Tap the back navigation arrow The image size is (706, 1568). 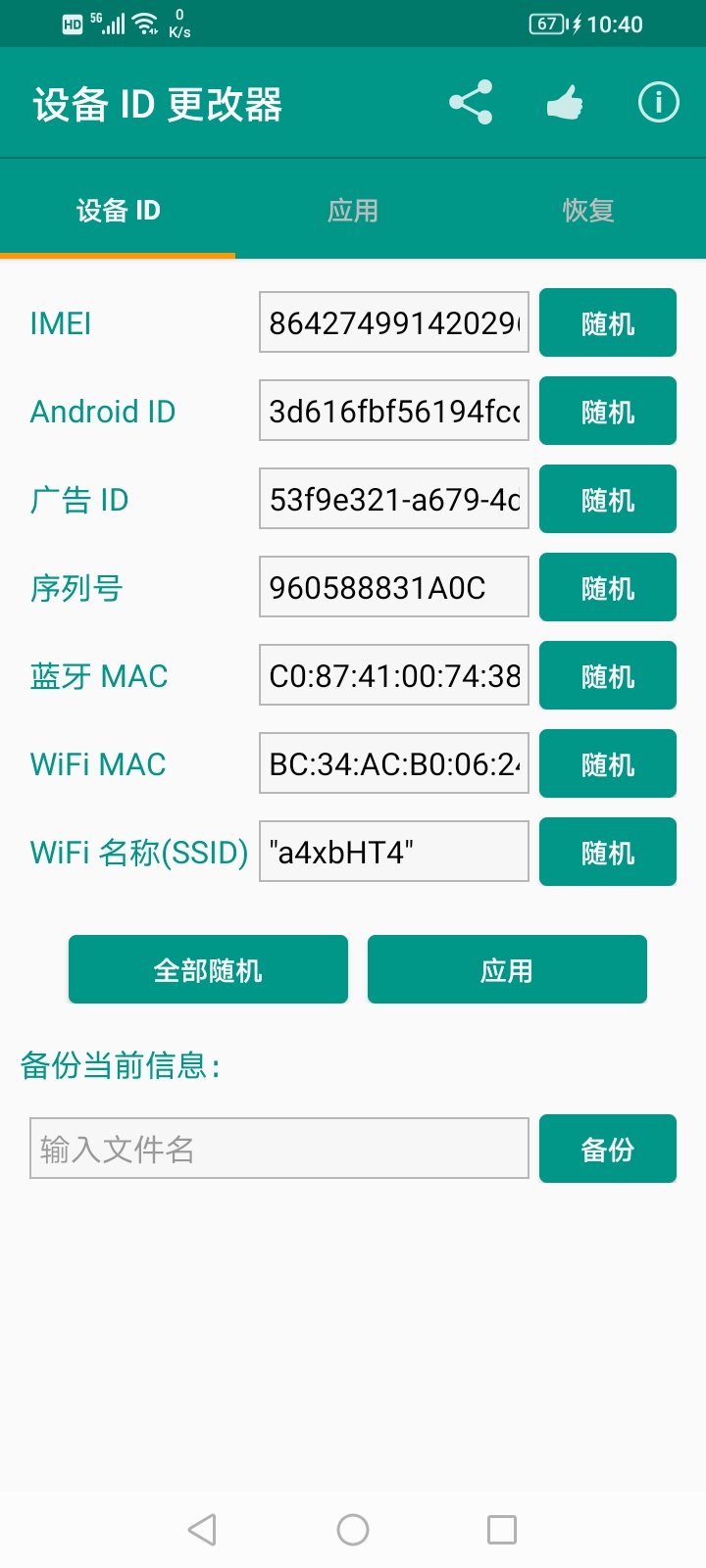tap(201, 1528)
